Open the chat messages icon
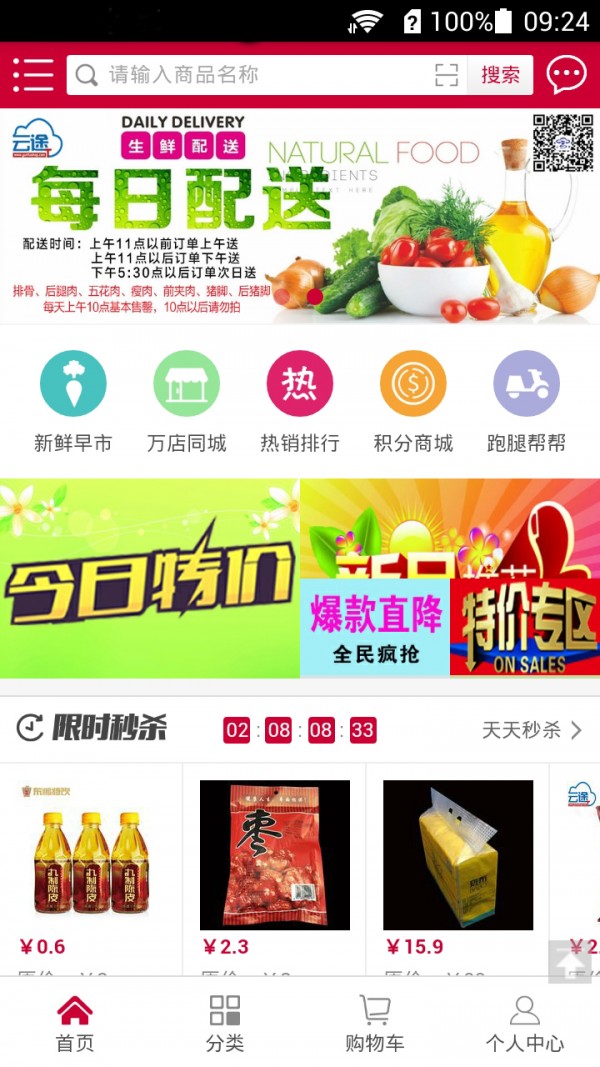 pyautogui.click(x=566, y=75)
